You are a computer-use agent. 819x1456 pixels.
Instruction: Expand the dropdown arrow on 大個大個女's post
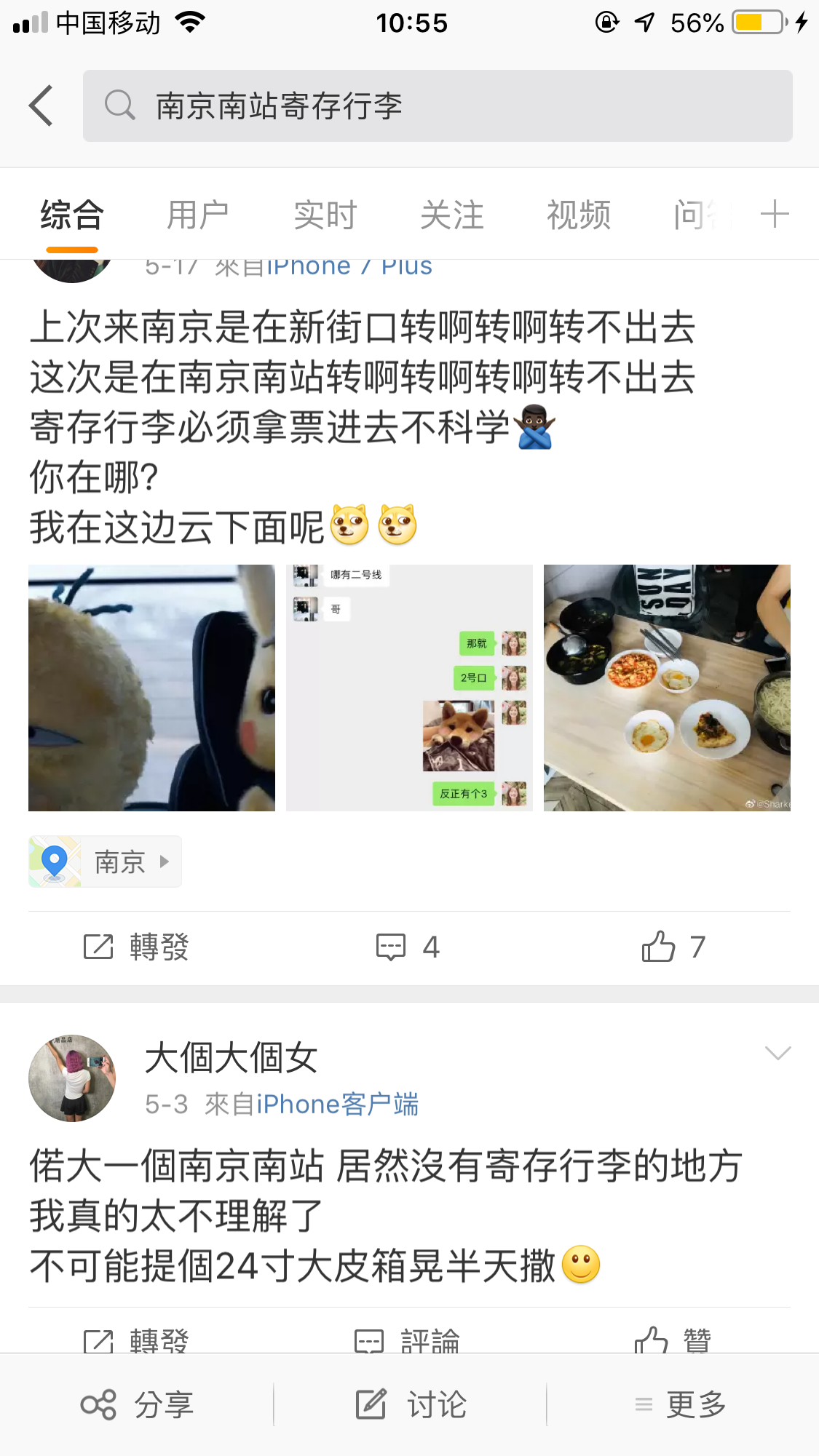(x=778, y=1054)
